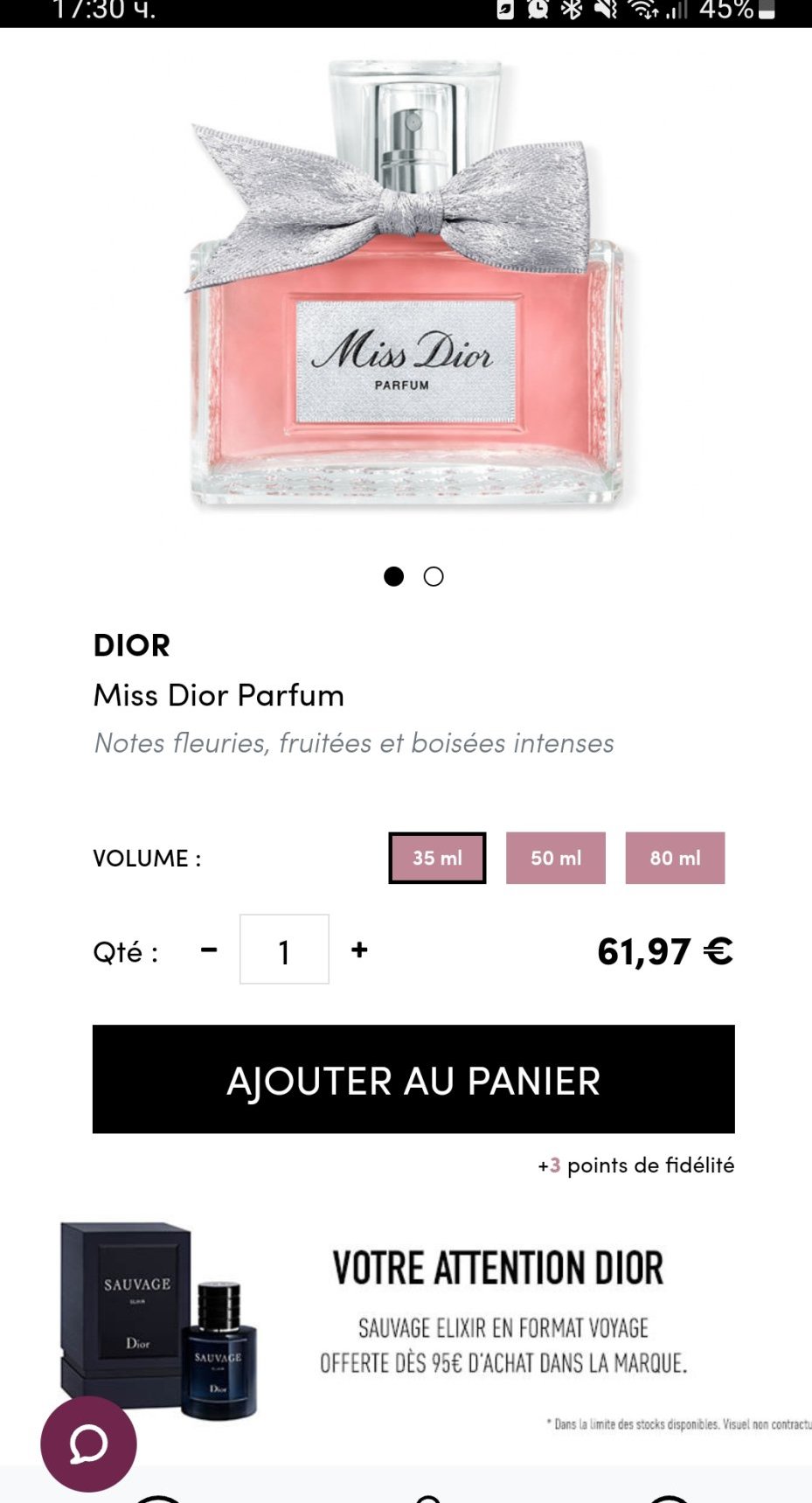
Task: Pick the 80 ml size
Action: click(675, 858)
